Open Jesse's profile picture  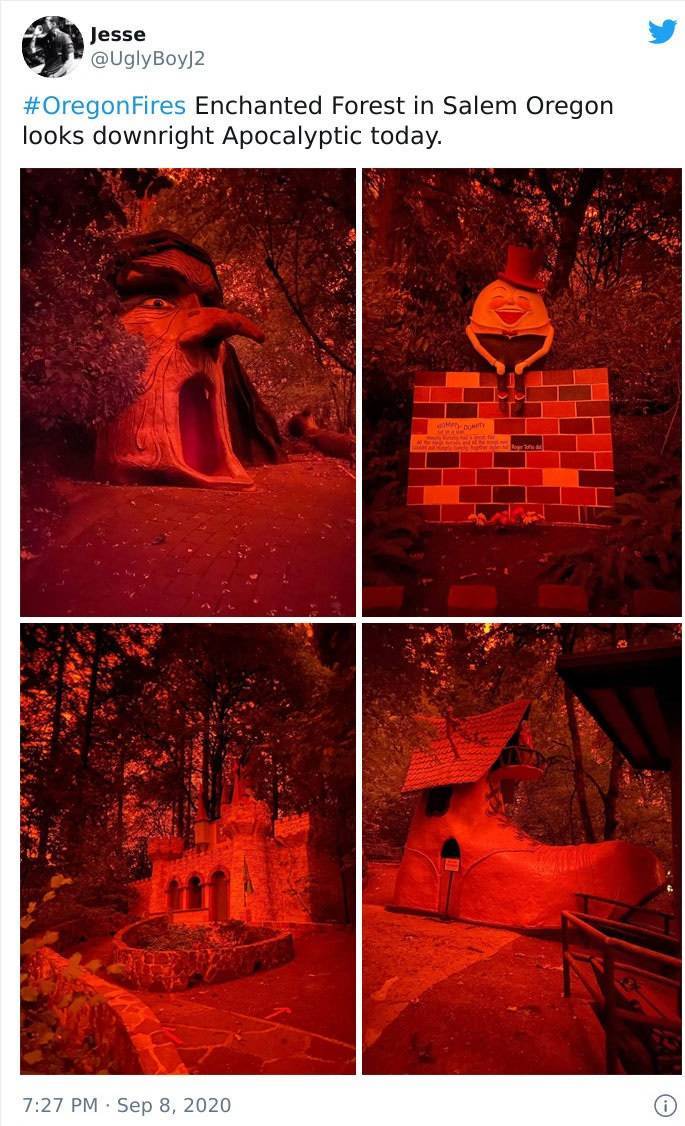click(52, 46)
